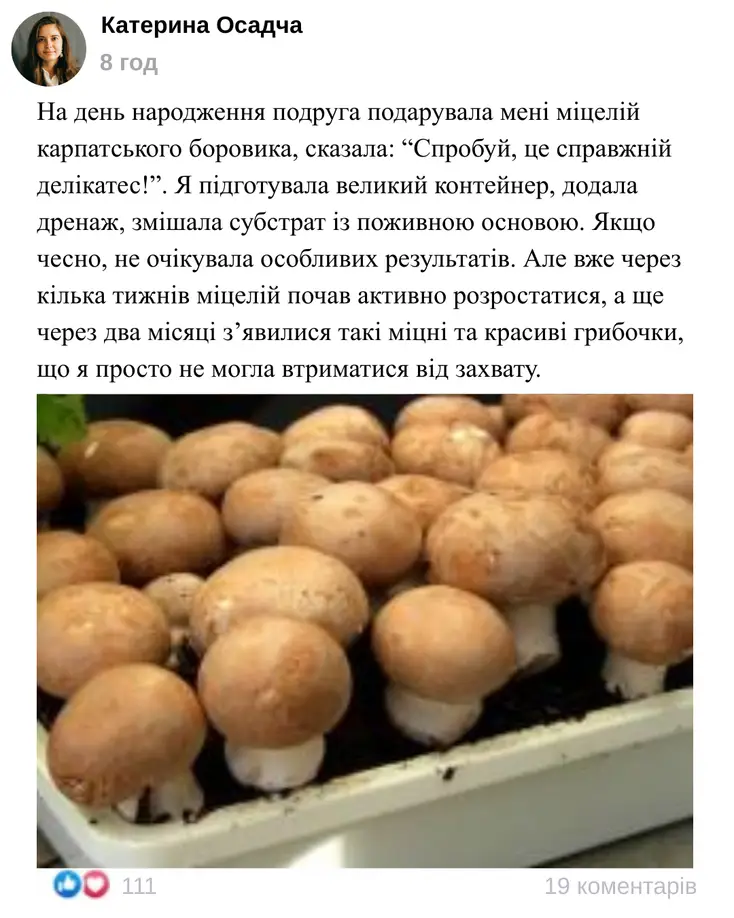Open Катерина Осадча's profile picture
The height and width of the screenshot is (918, 734).
coord(48,47)
